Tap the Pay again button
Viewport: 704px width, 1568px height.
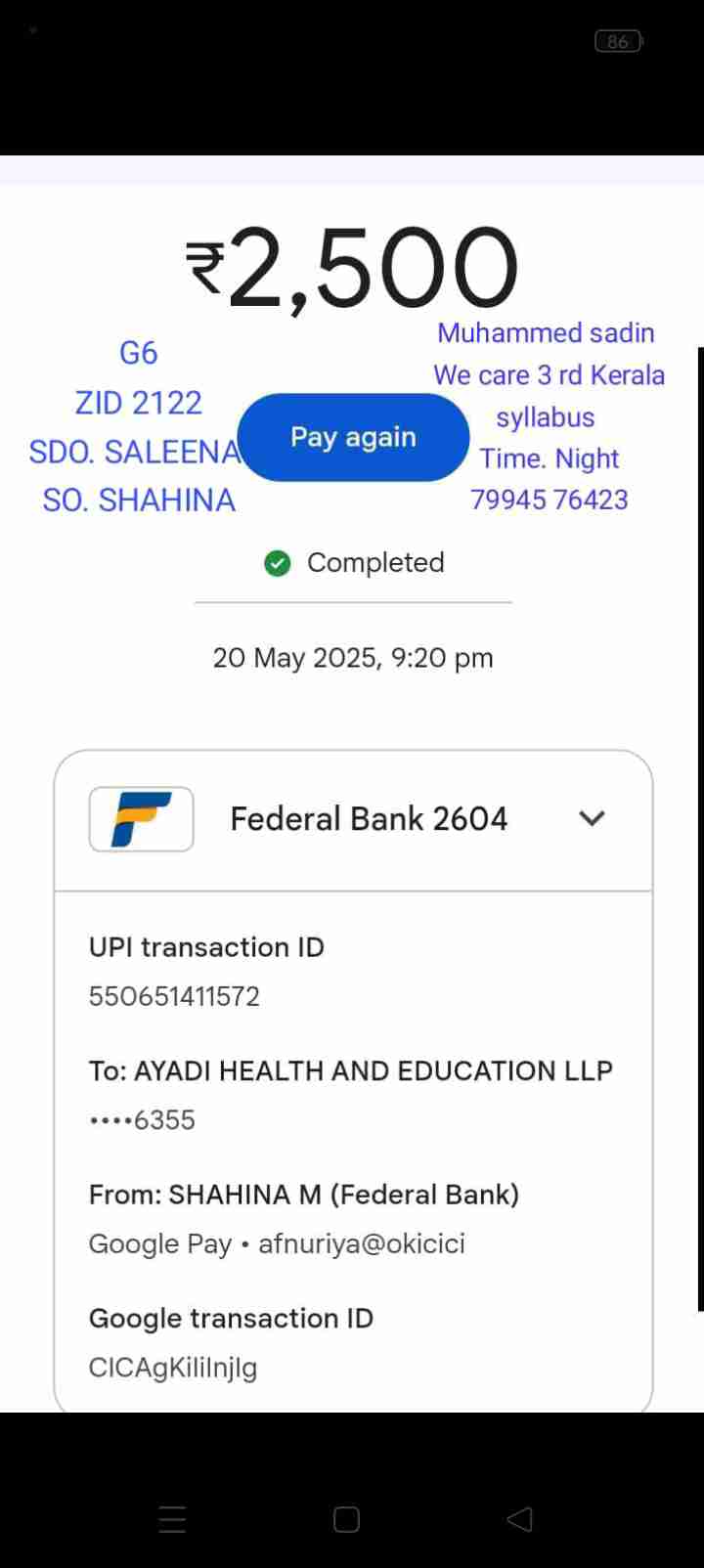click(353, 437)
